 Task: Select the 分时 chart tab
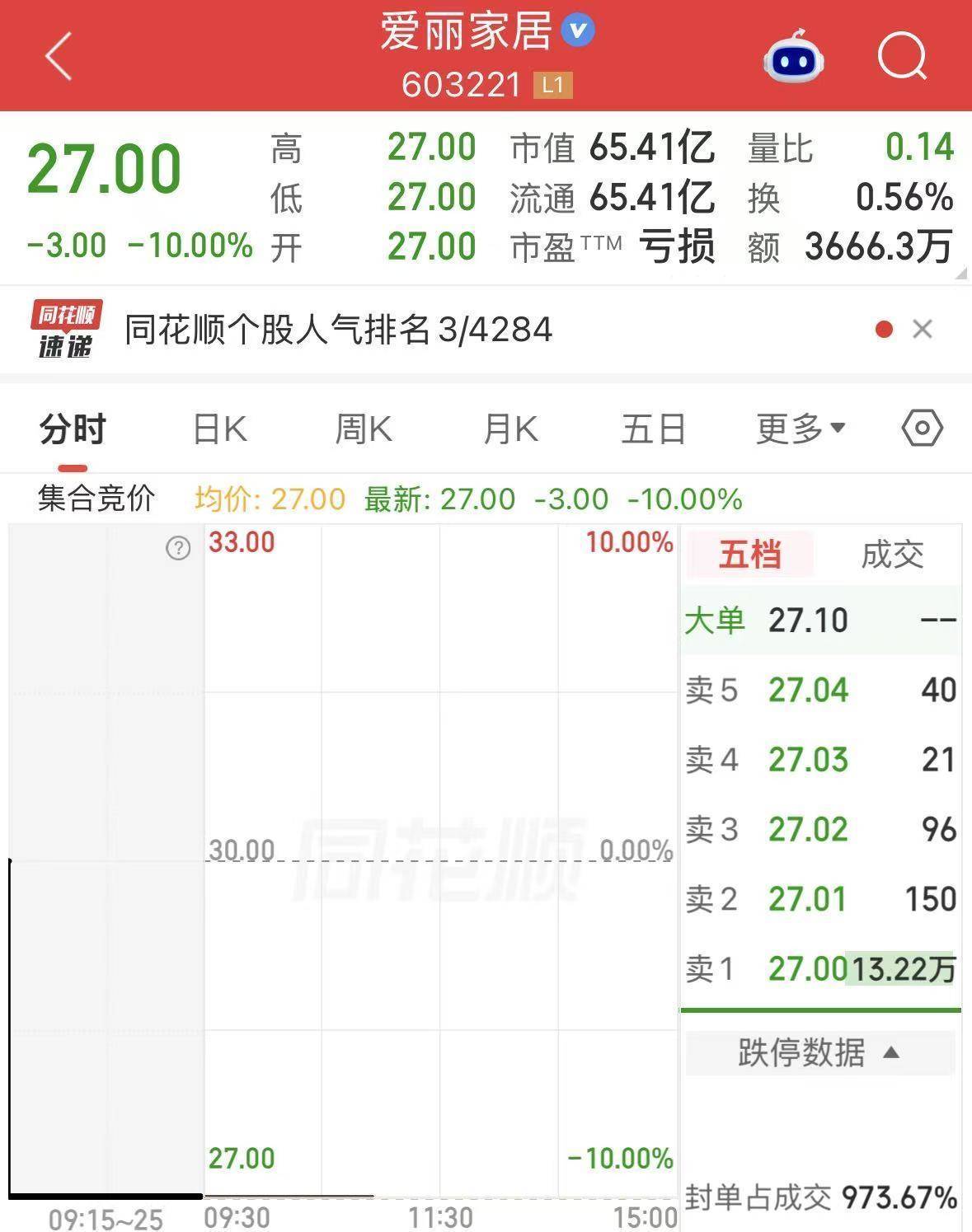tap(73, 429)
